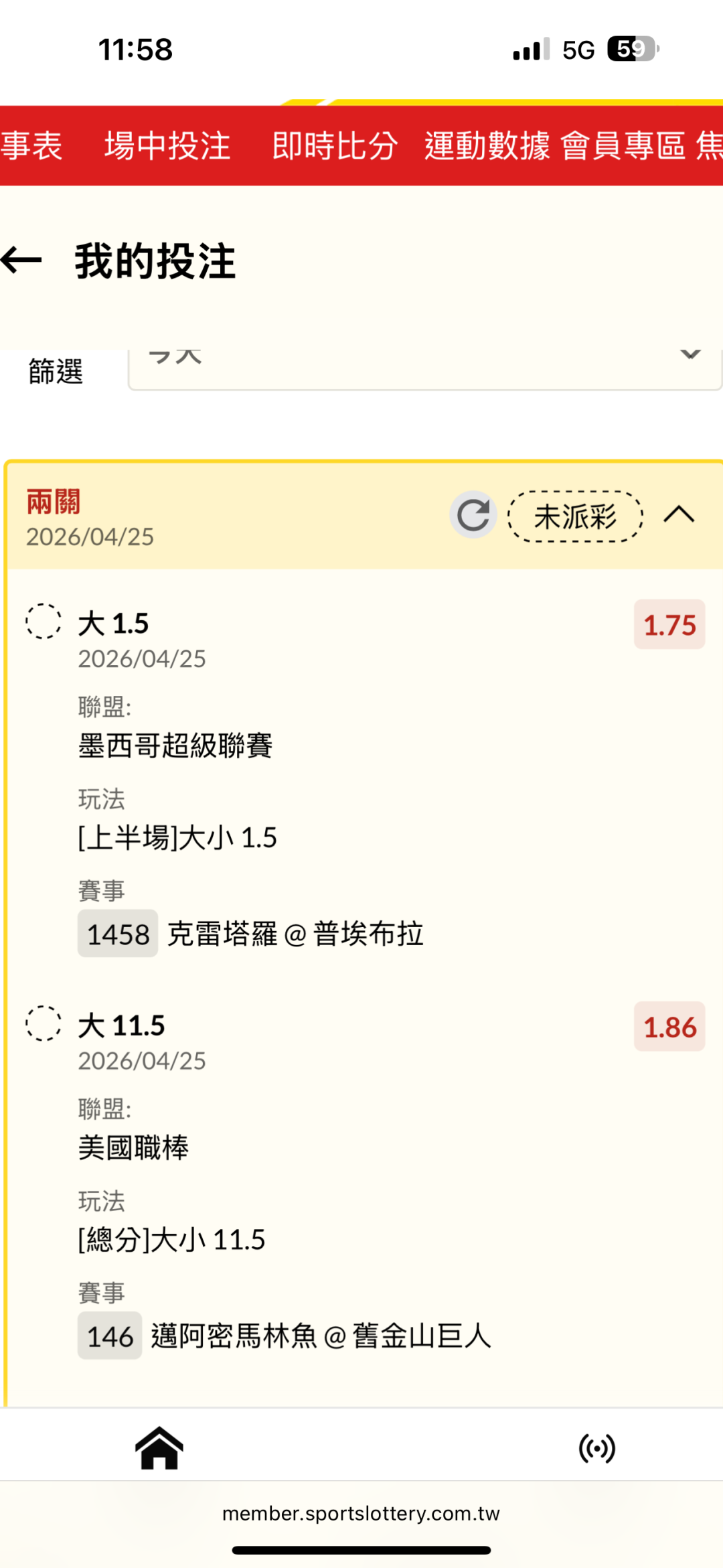Switch to 即時比分 tab
The width and height of the screenshot is (723, 1568).
[x=335, y=145]
